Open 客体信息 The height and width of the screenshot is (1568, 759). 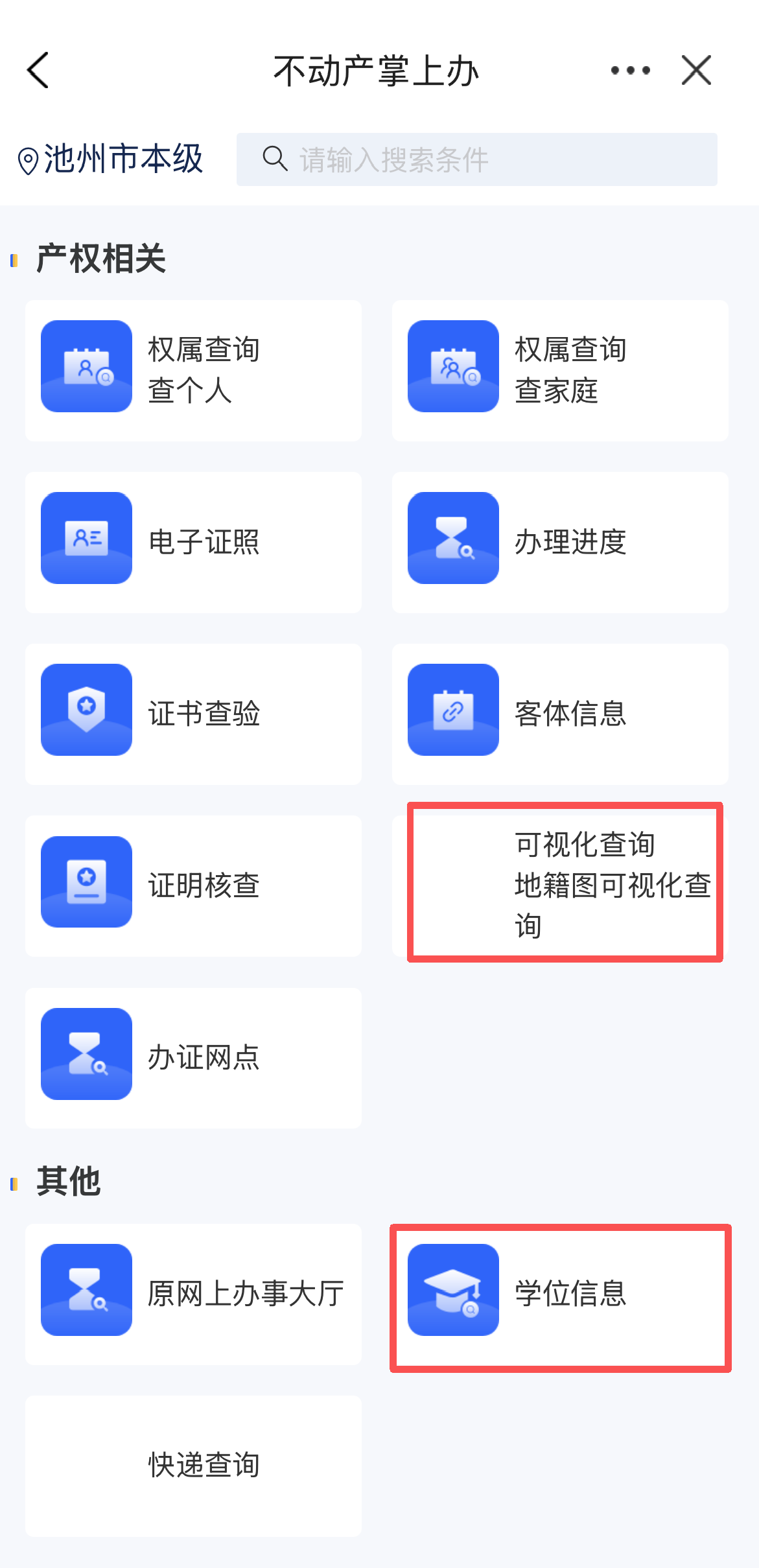click(x=560, y=714)
